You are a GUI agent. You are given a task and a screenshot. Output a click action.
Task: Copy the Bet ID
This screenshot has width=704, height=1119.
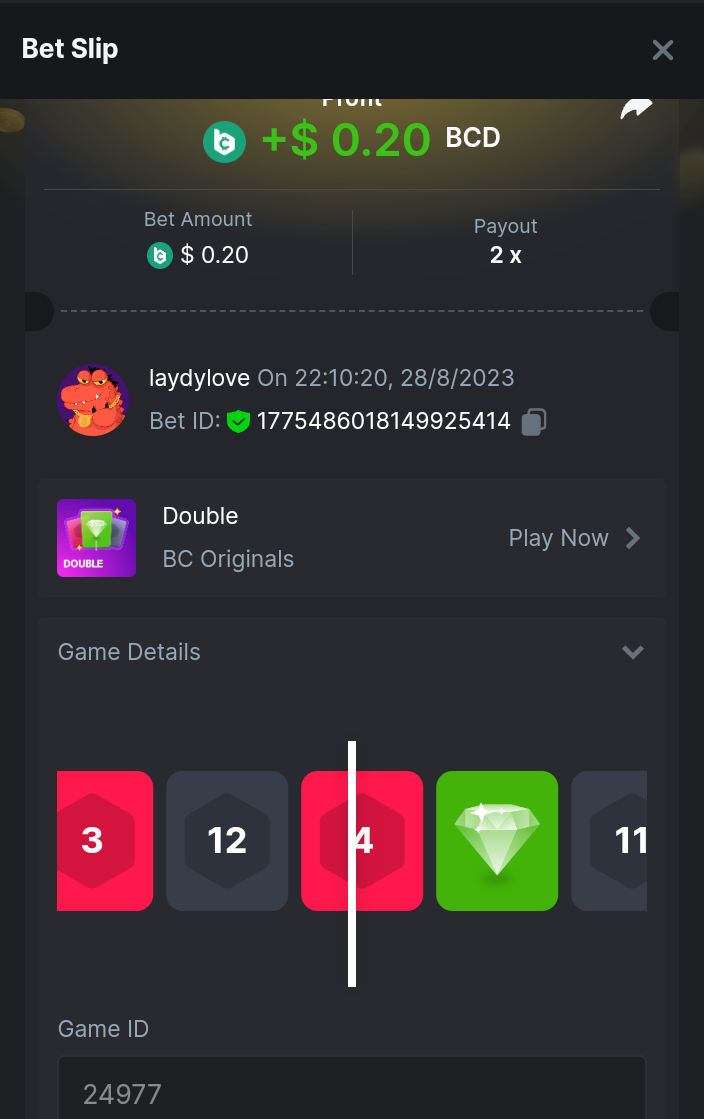click(x=534, y=422)
